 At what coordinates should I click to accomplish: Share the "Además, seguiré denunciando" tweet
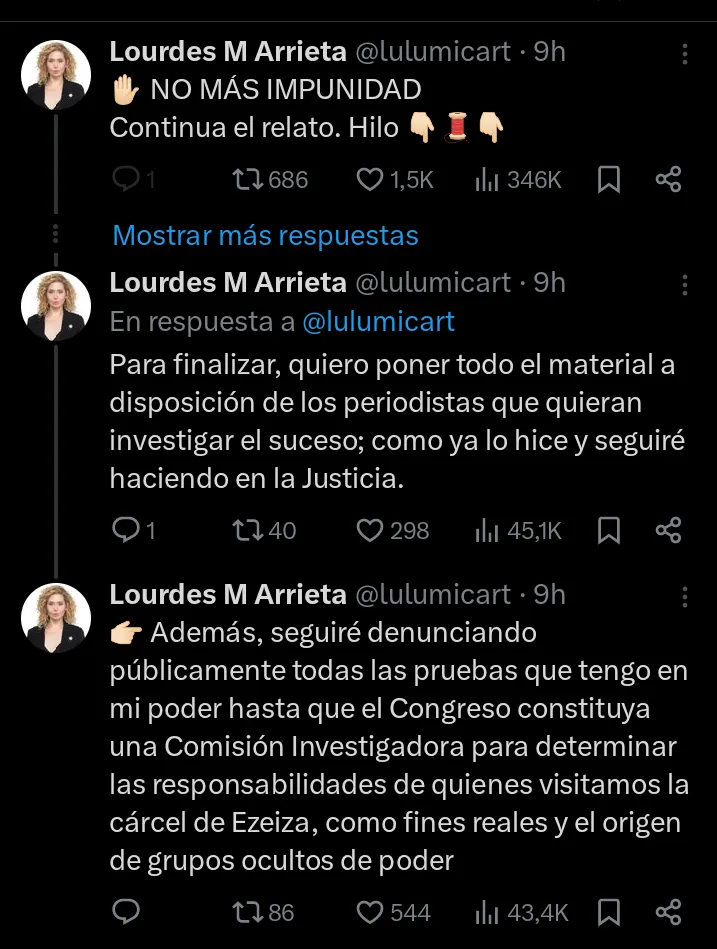click(668, 912)
